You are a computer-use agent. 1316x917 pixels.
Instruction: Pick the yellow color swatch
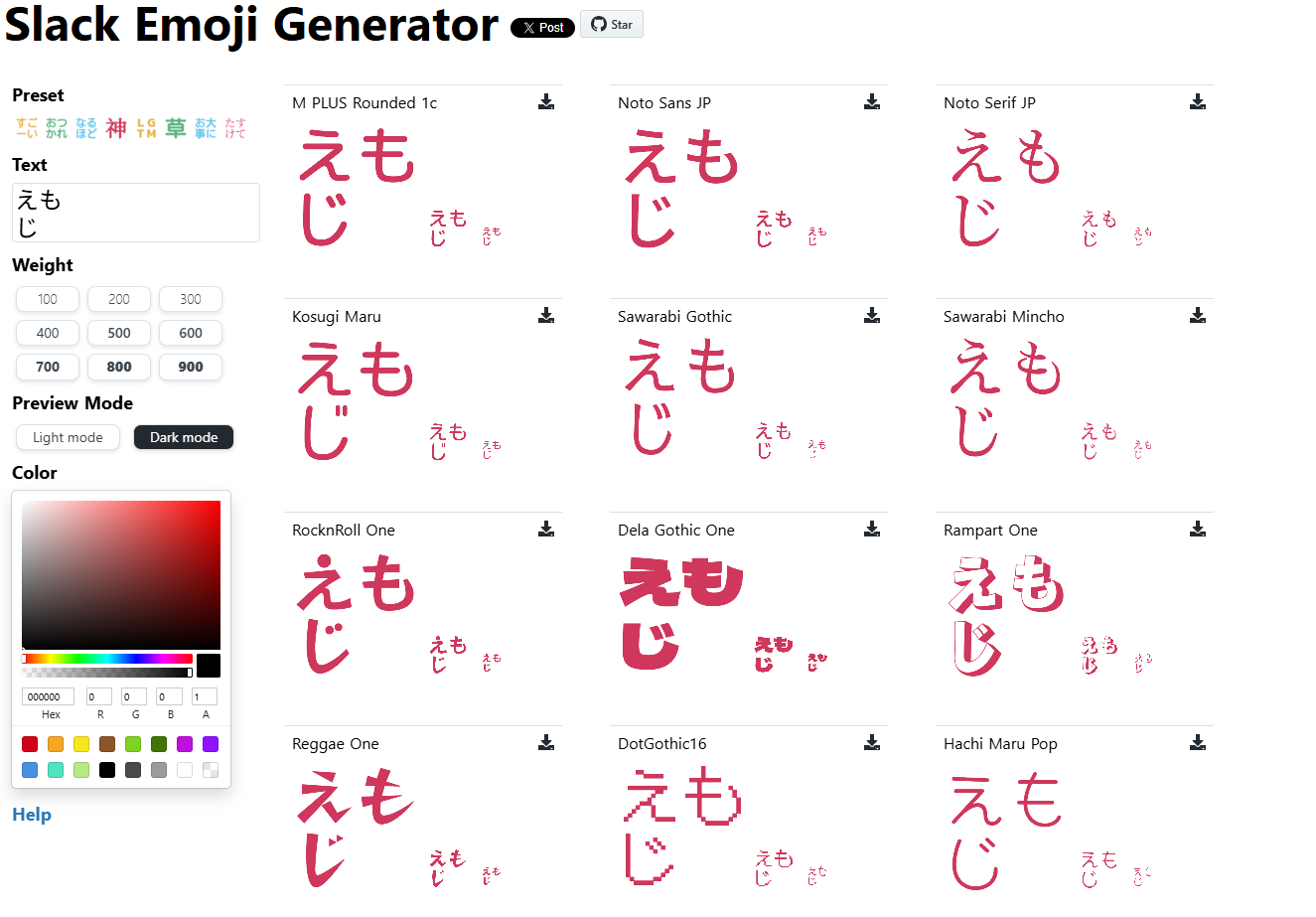click(x=81, y=744)
